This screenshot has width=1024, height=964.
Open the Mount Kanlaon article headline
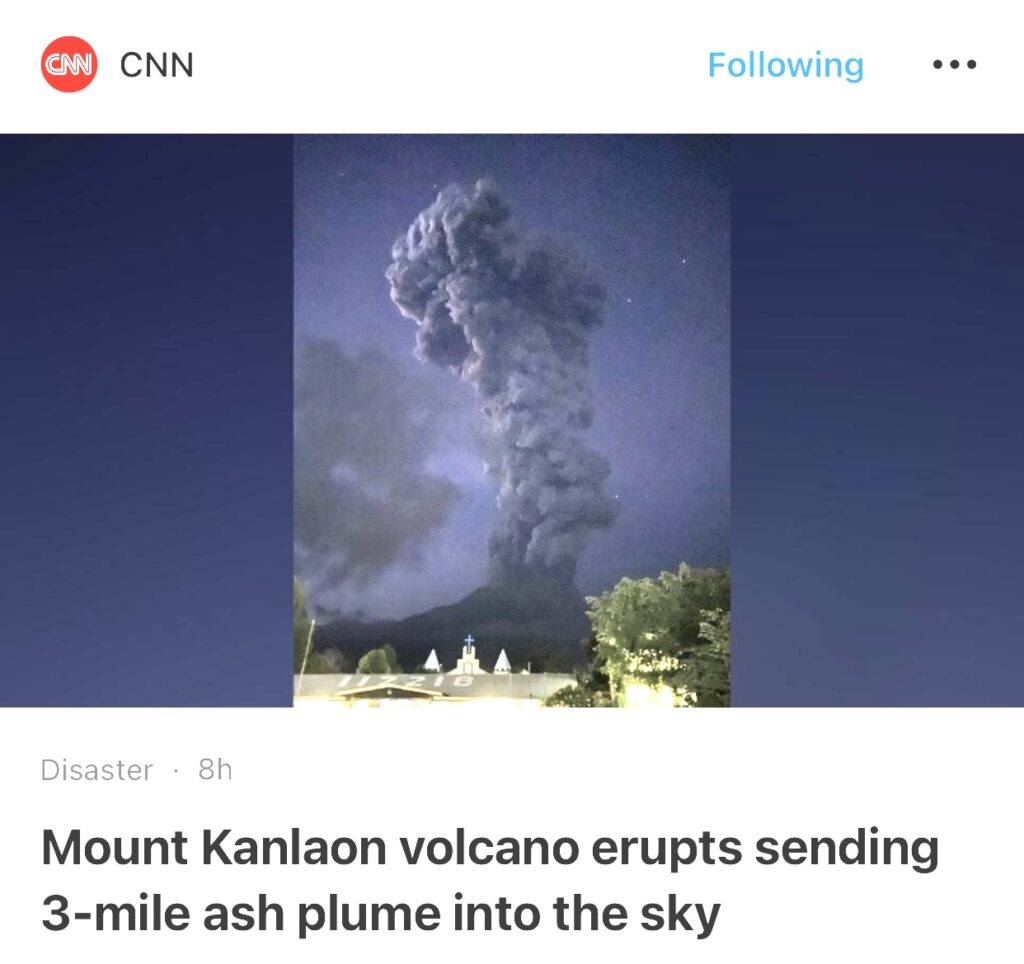pos(489,881)
